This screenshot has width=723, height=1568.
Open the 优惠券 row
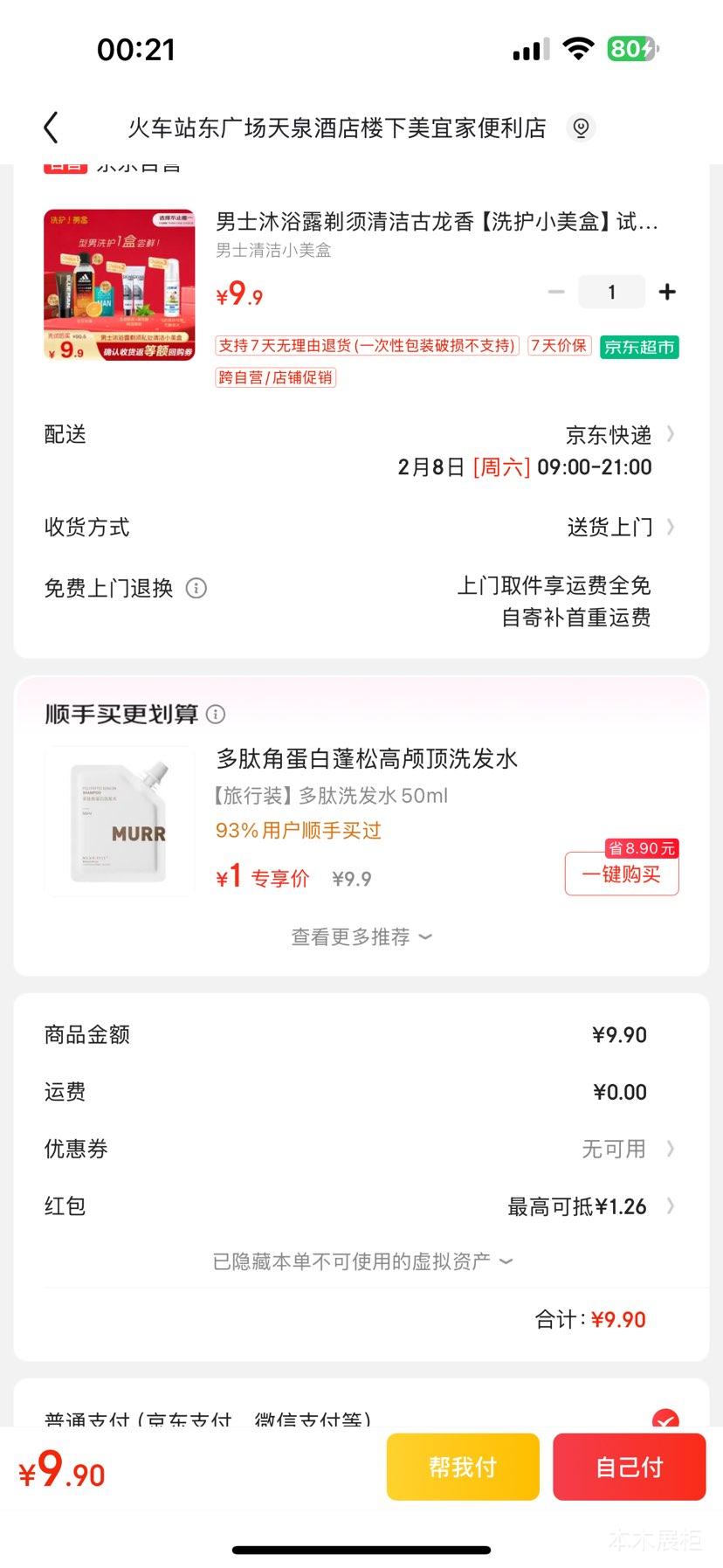(x=361, y=1149)
